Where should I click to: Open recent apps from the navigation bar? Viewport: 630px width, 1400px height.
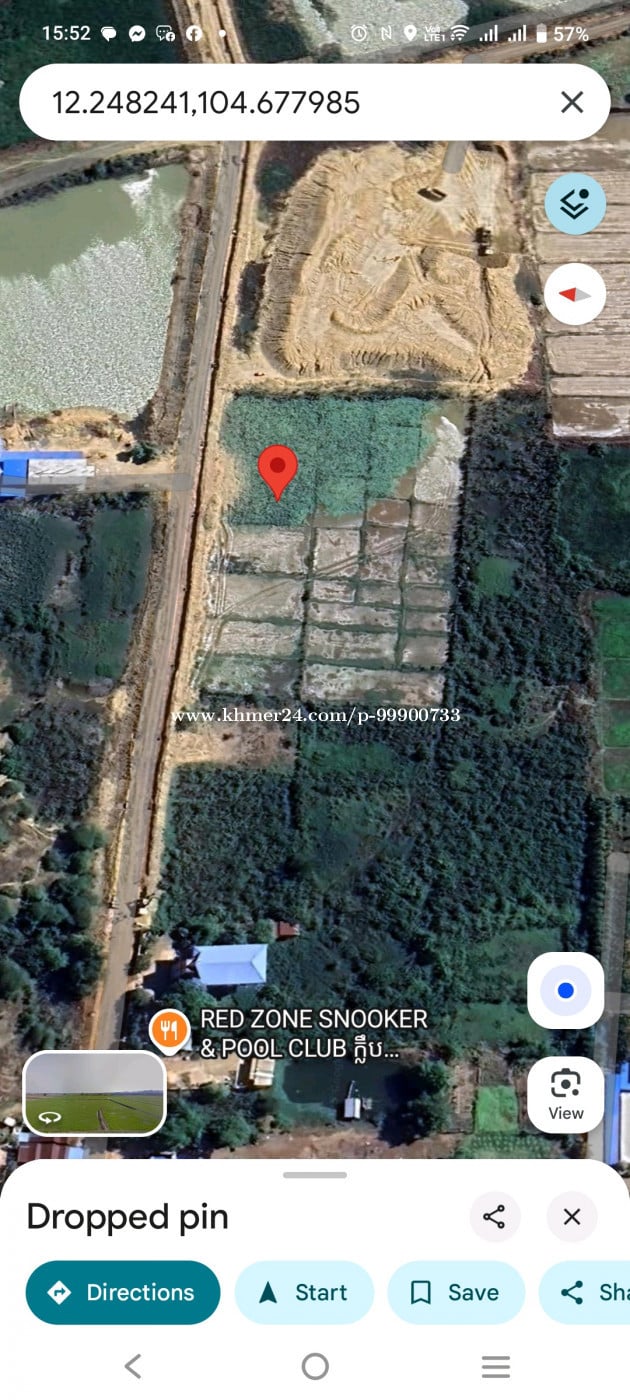click(495, 1366)
